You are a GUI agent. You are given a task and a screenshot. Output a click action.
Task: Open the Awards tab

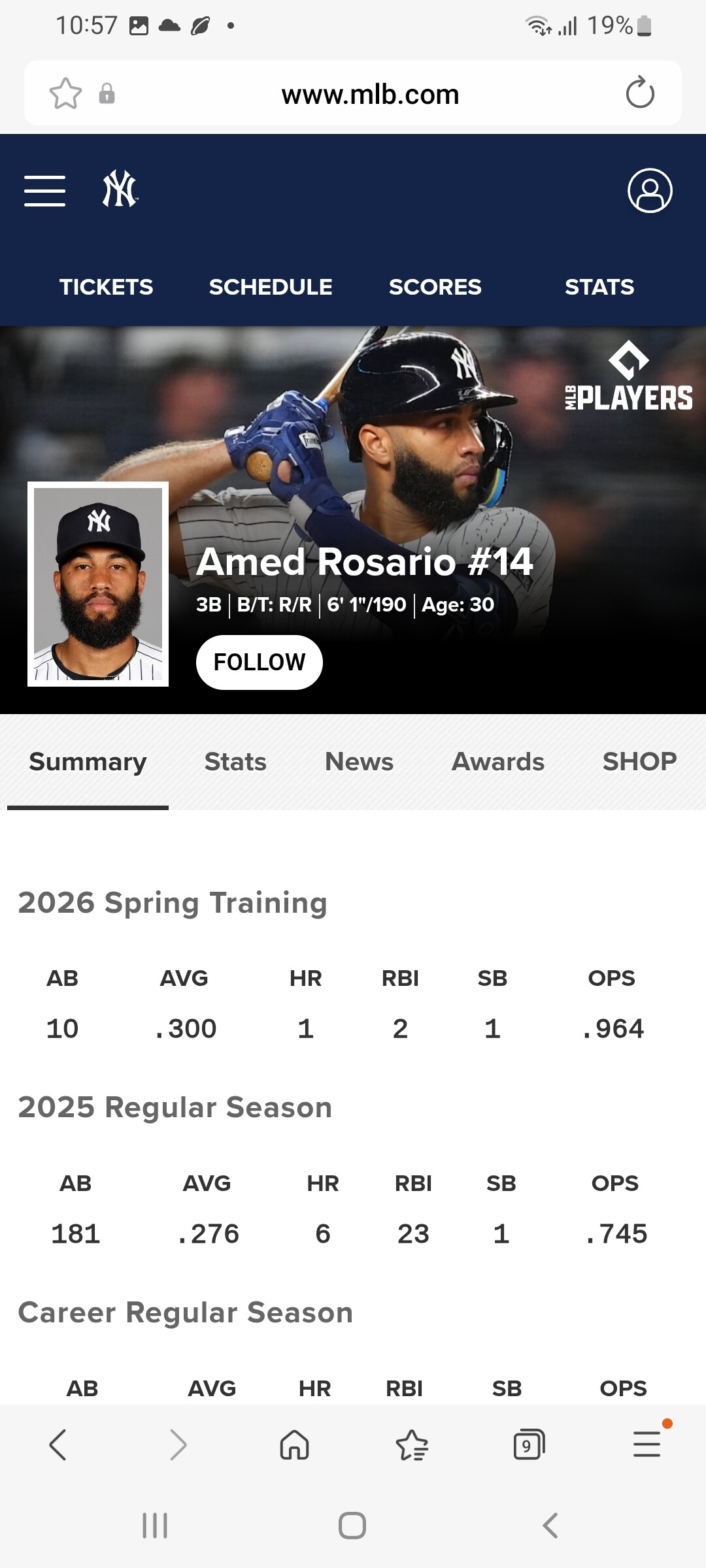[x=497, y=762]
